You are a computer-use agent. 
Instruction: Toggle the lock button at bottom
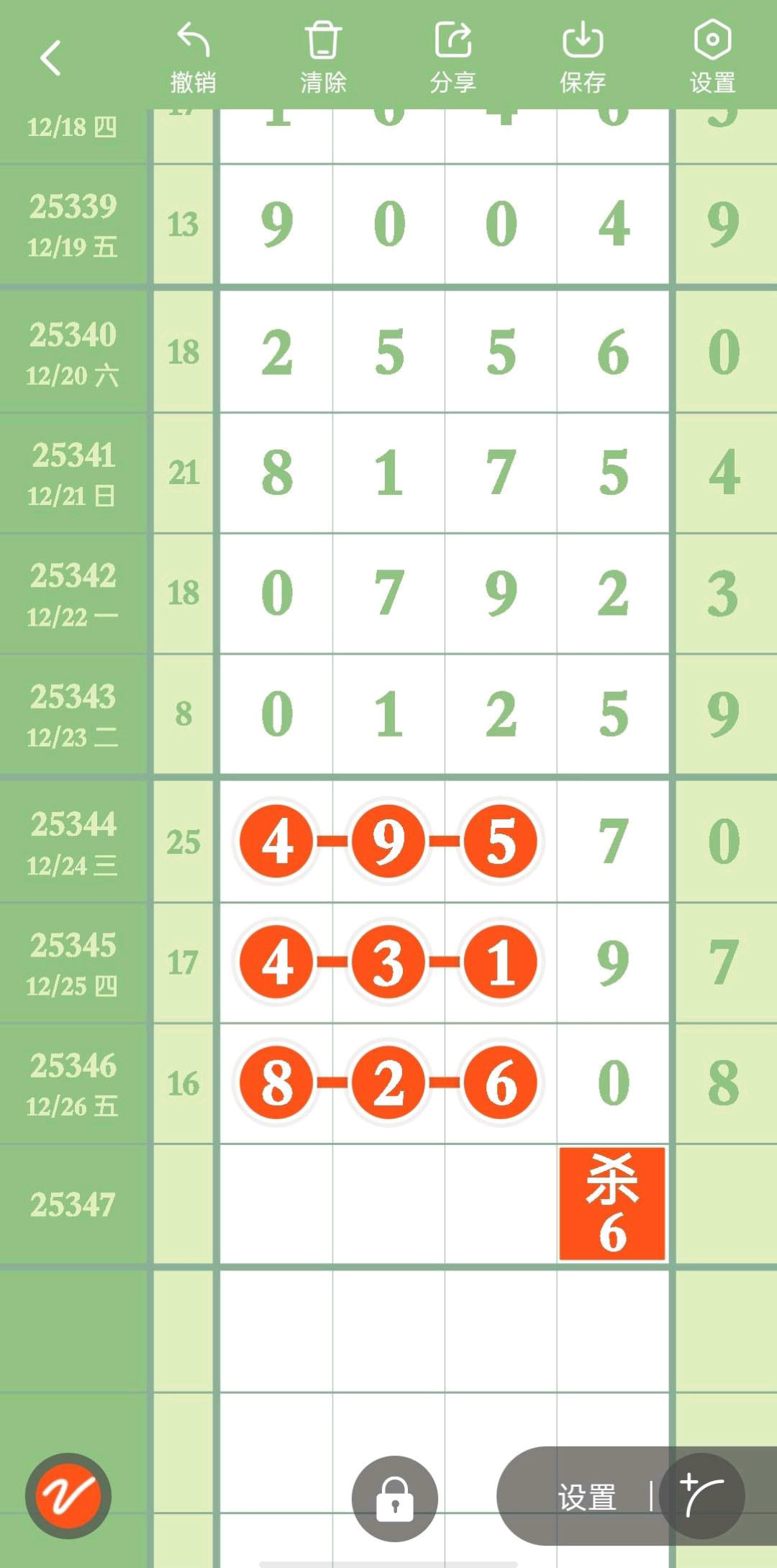(394, 1499)
